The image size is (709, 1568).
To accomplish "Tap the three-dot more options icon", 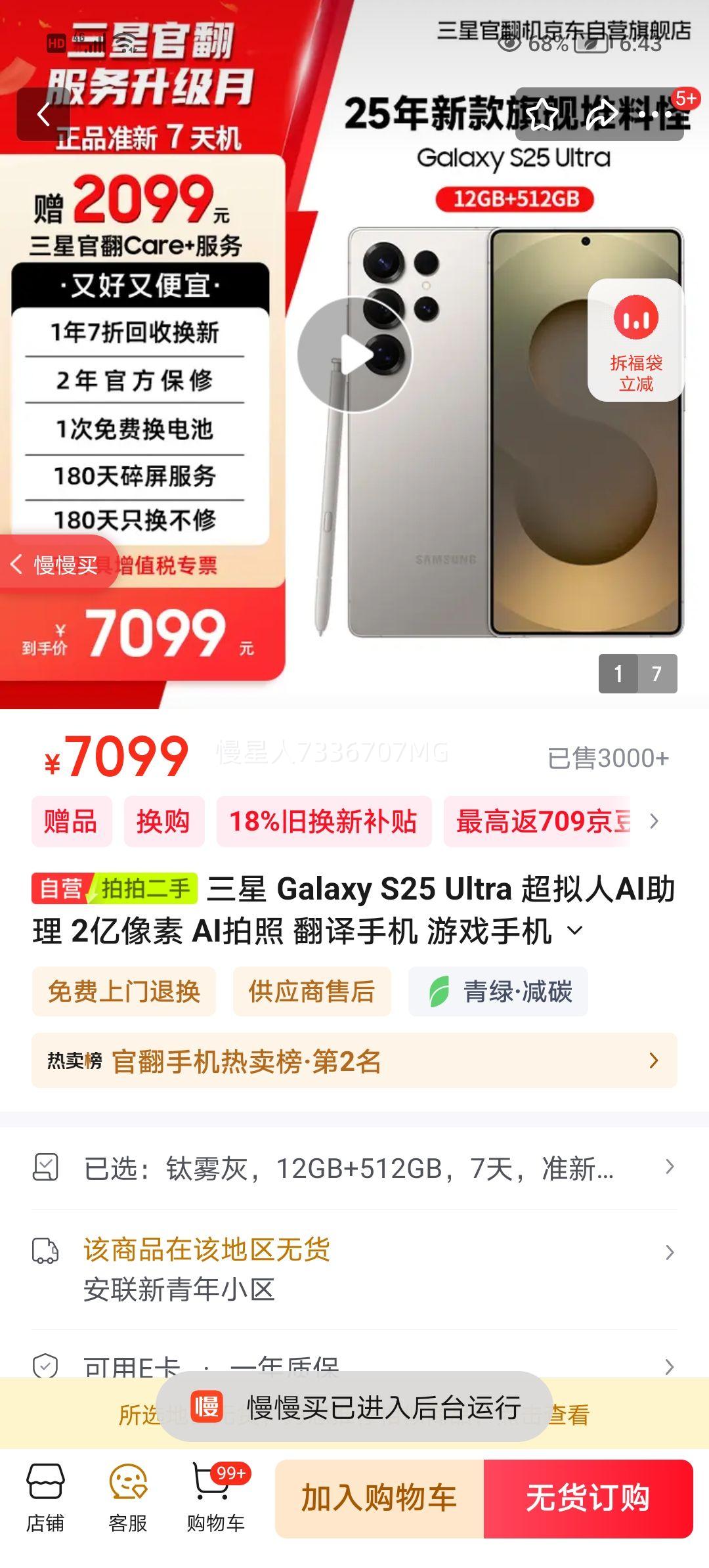I will point(654,116).
